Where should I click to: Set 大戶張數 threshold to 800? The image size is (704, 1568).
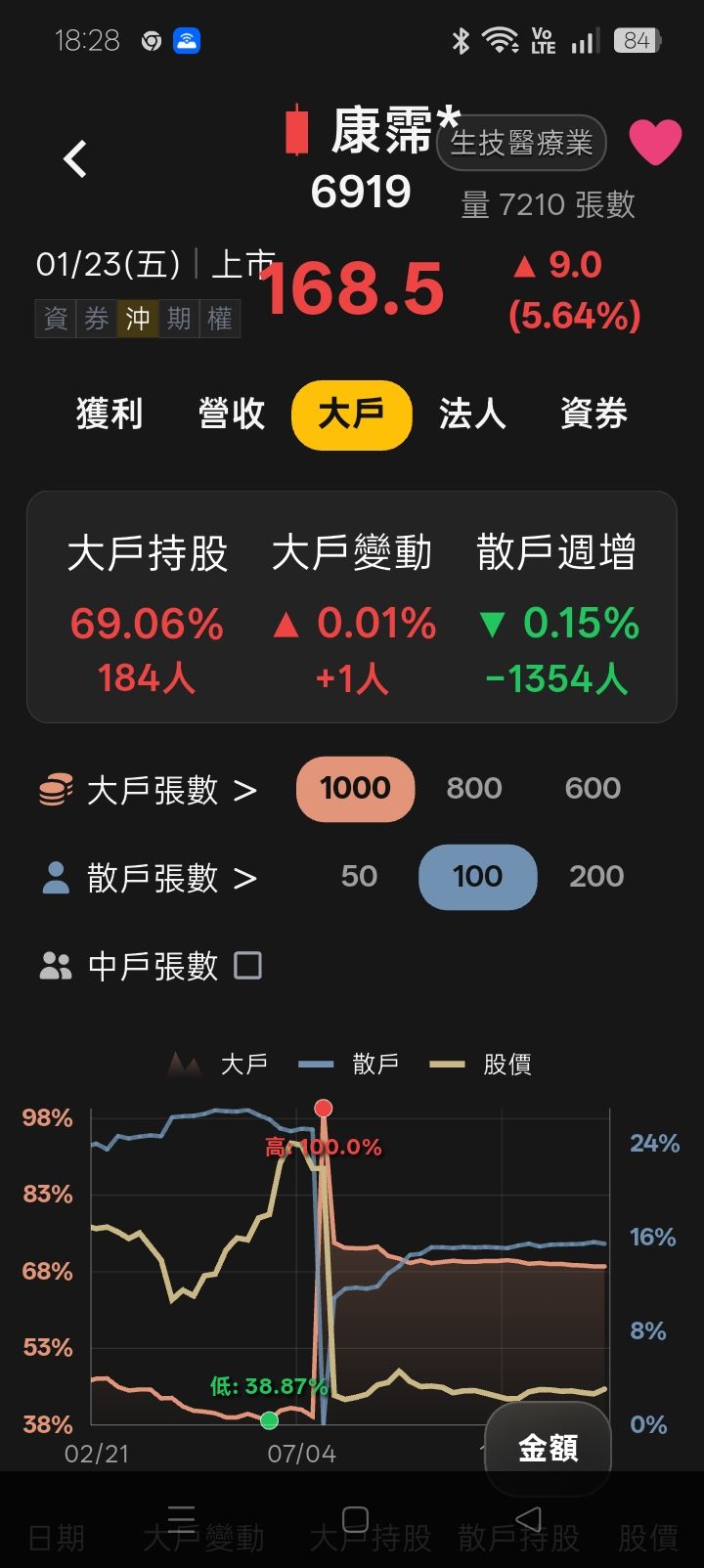click(x=474, y=788)
